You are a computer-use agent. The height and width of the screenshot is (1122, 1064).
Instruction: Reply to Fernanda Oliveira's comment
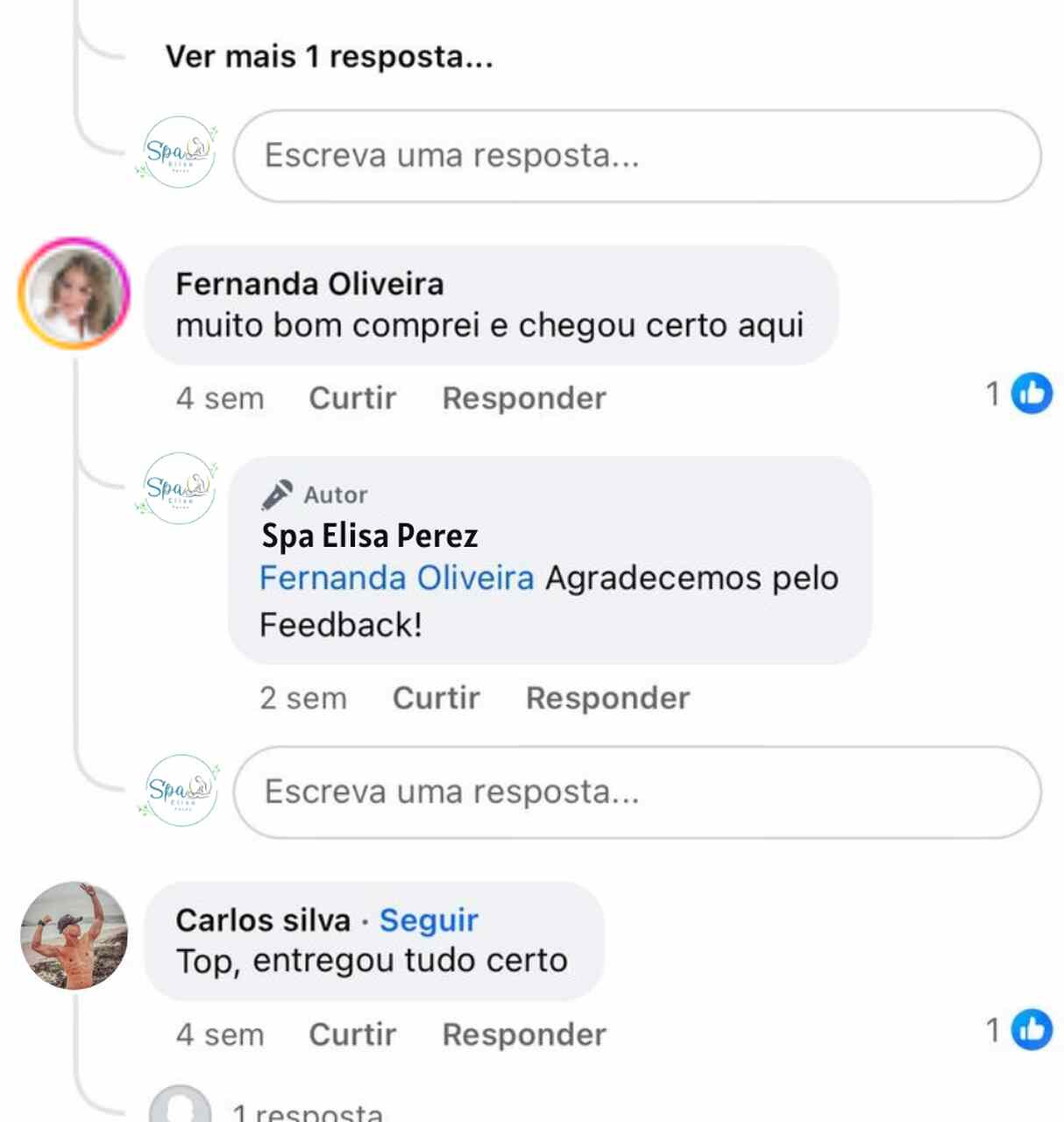point(524,398)
